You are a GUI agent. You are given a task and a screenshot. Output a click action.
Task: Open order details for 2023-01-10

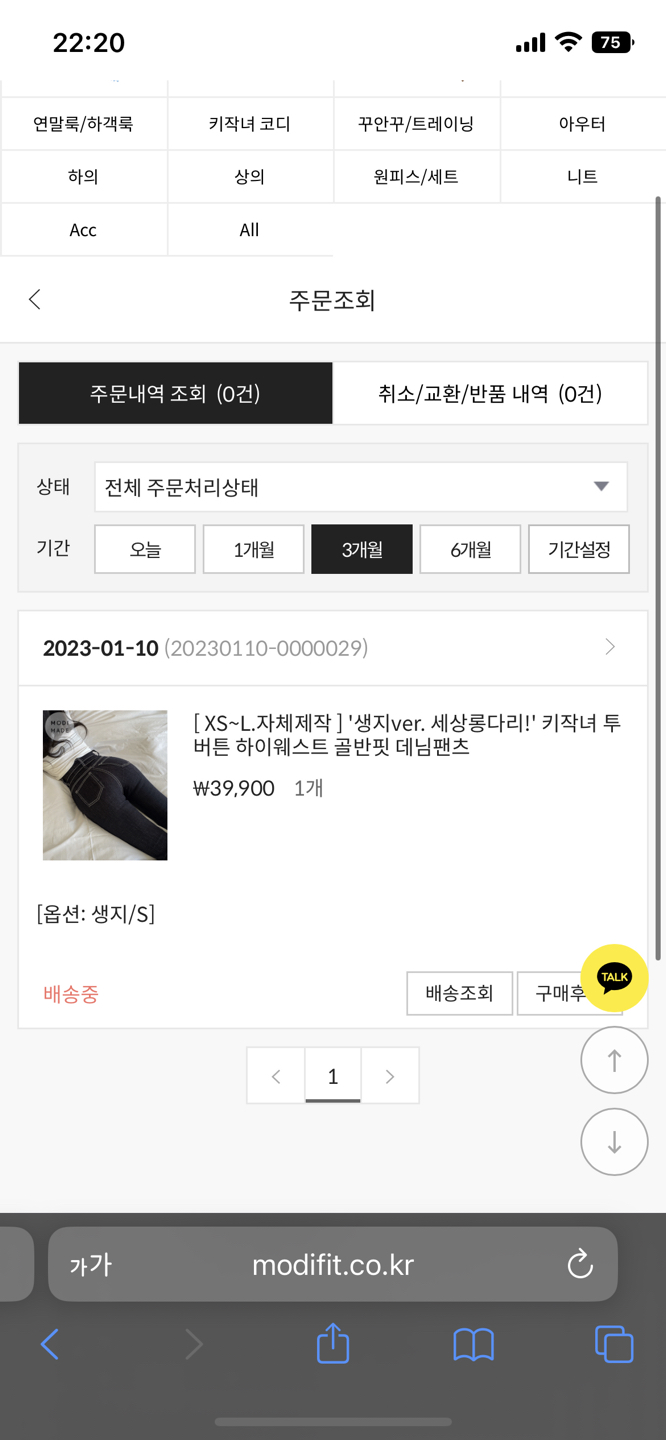click(609, 648)
